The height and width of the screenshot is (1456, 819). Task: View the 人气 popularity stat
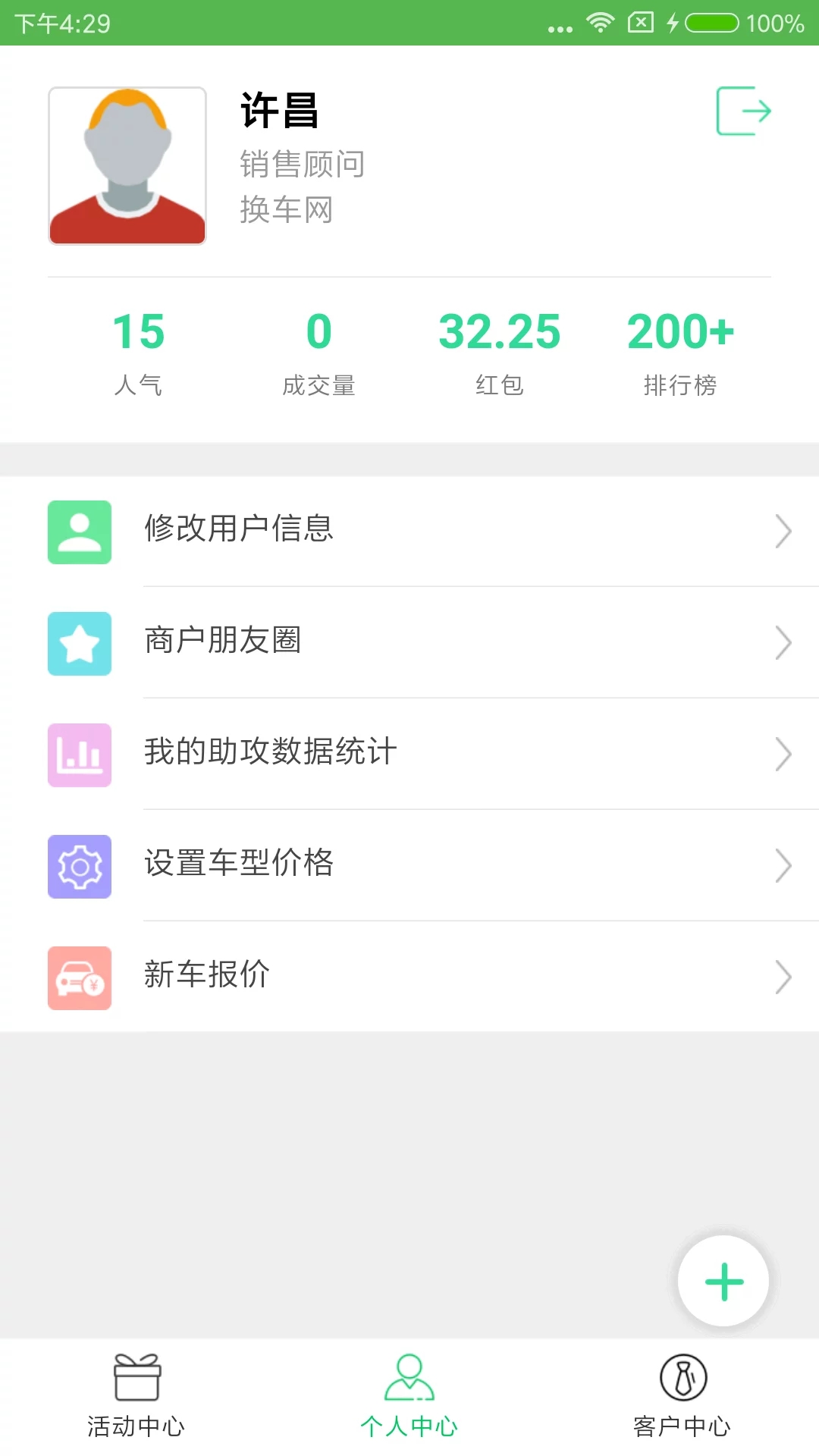[x=139, y=353]
